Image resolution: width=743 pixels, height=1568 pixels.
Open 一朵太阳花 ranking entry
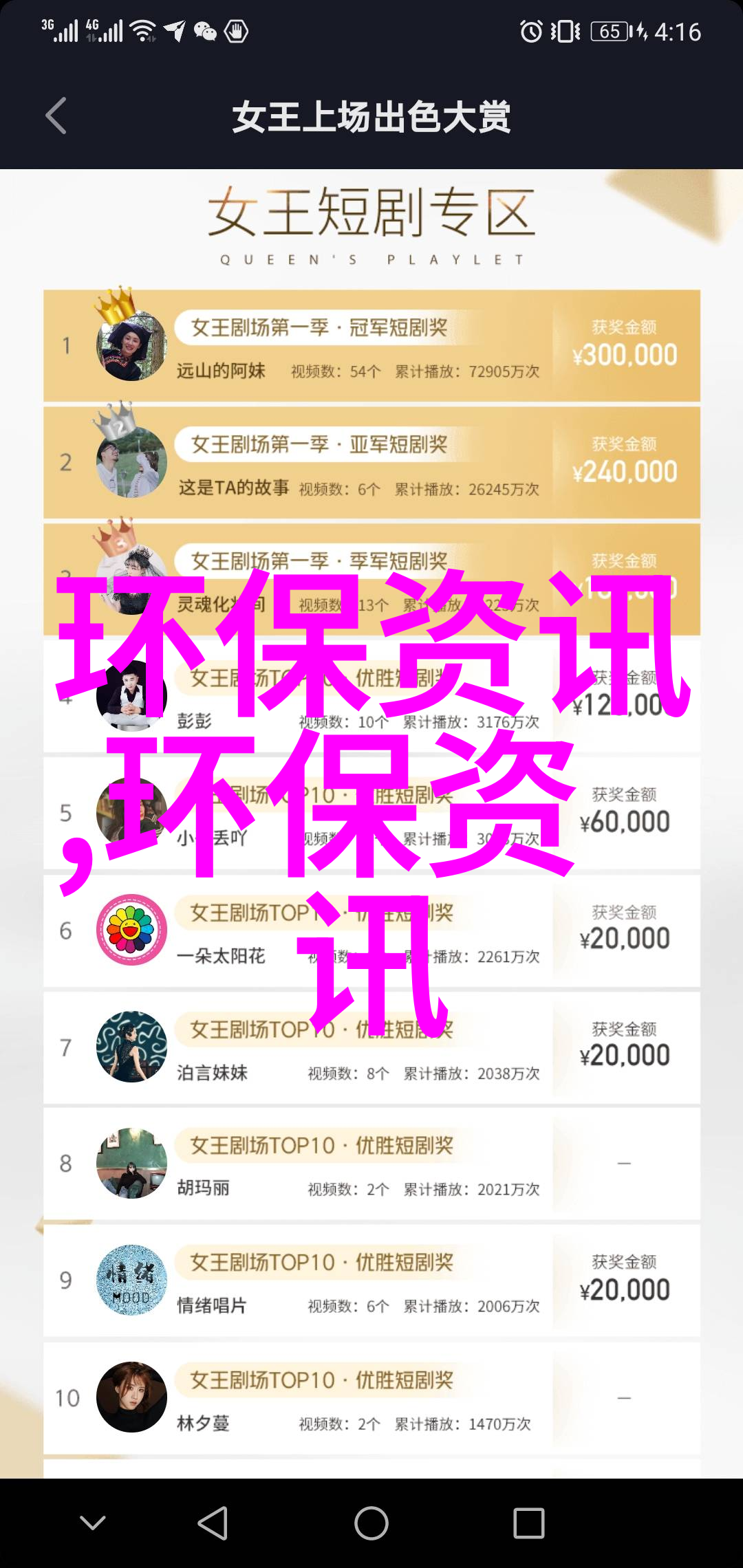371,930
